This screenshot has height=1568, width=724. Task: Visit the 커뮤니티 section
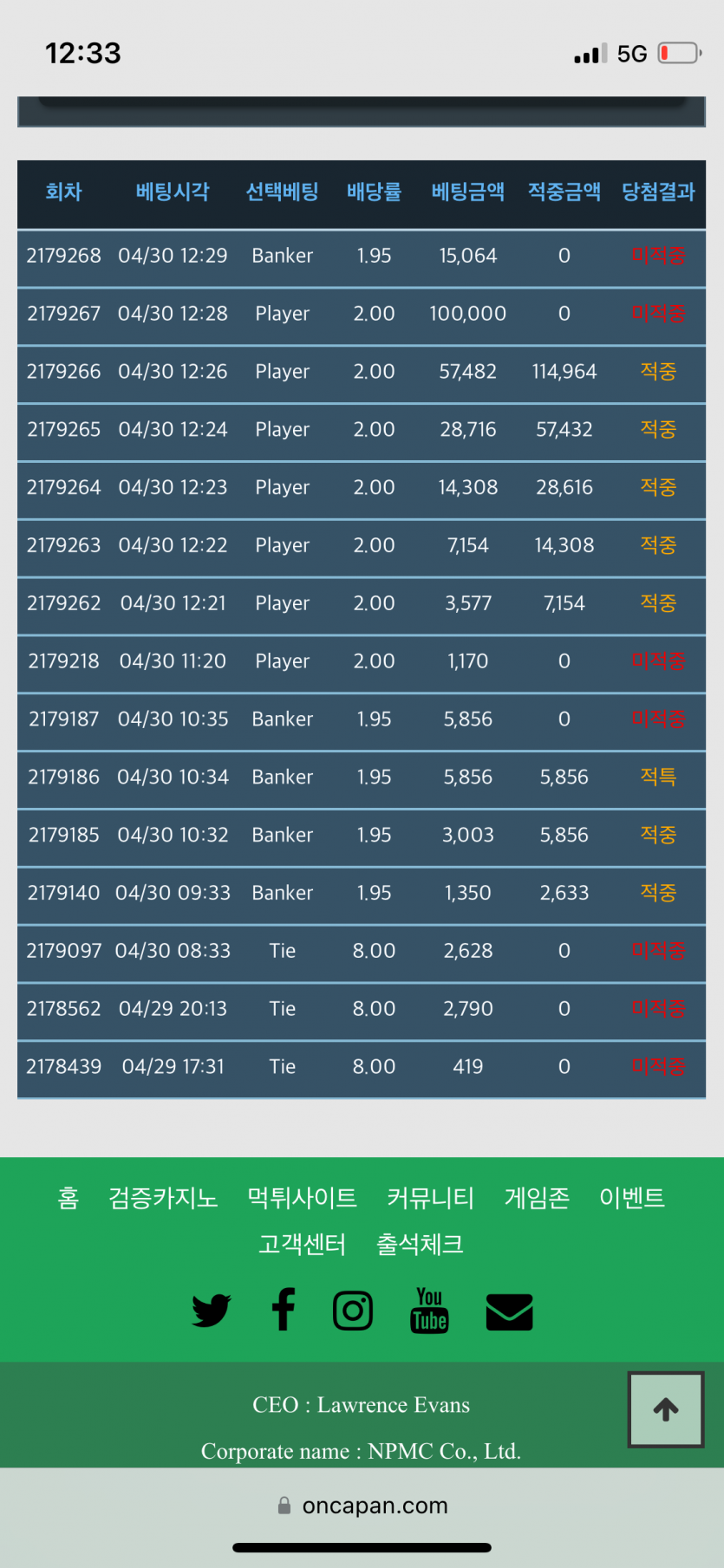430,1198
